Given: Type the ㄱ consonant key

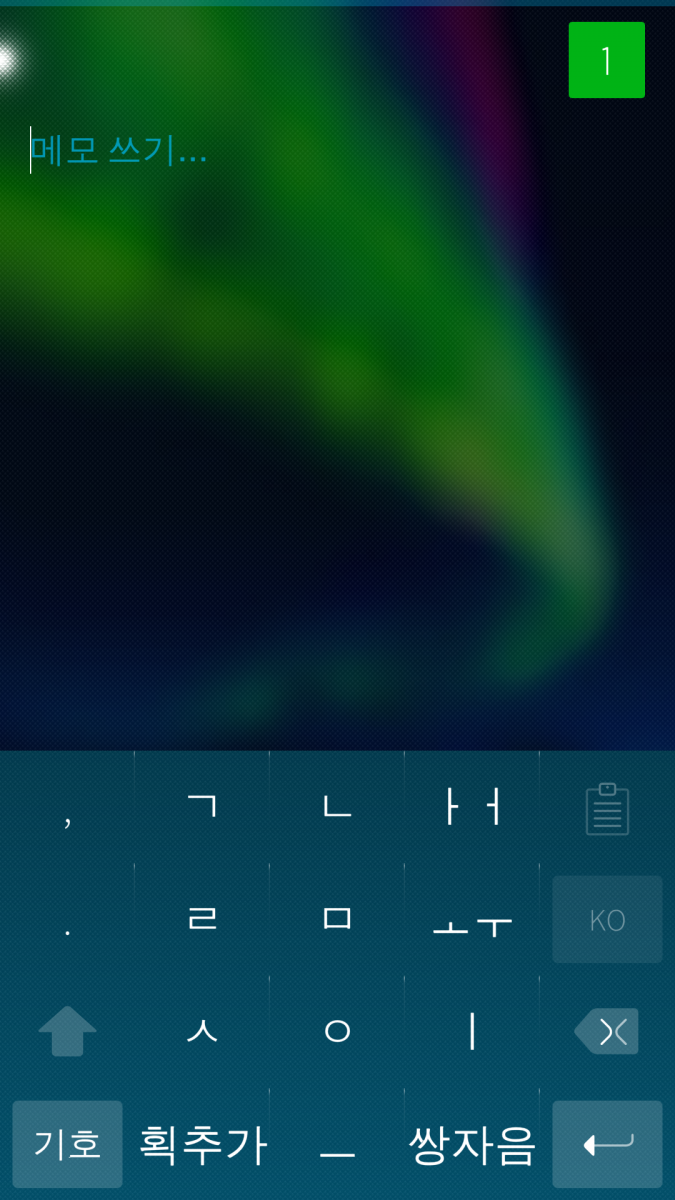Looking at the screenshot, I should pos(202,808).
